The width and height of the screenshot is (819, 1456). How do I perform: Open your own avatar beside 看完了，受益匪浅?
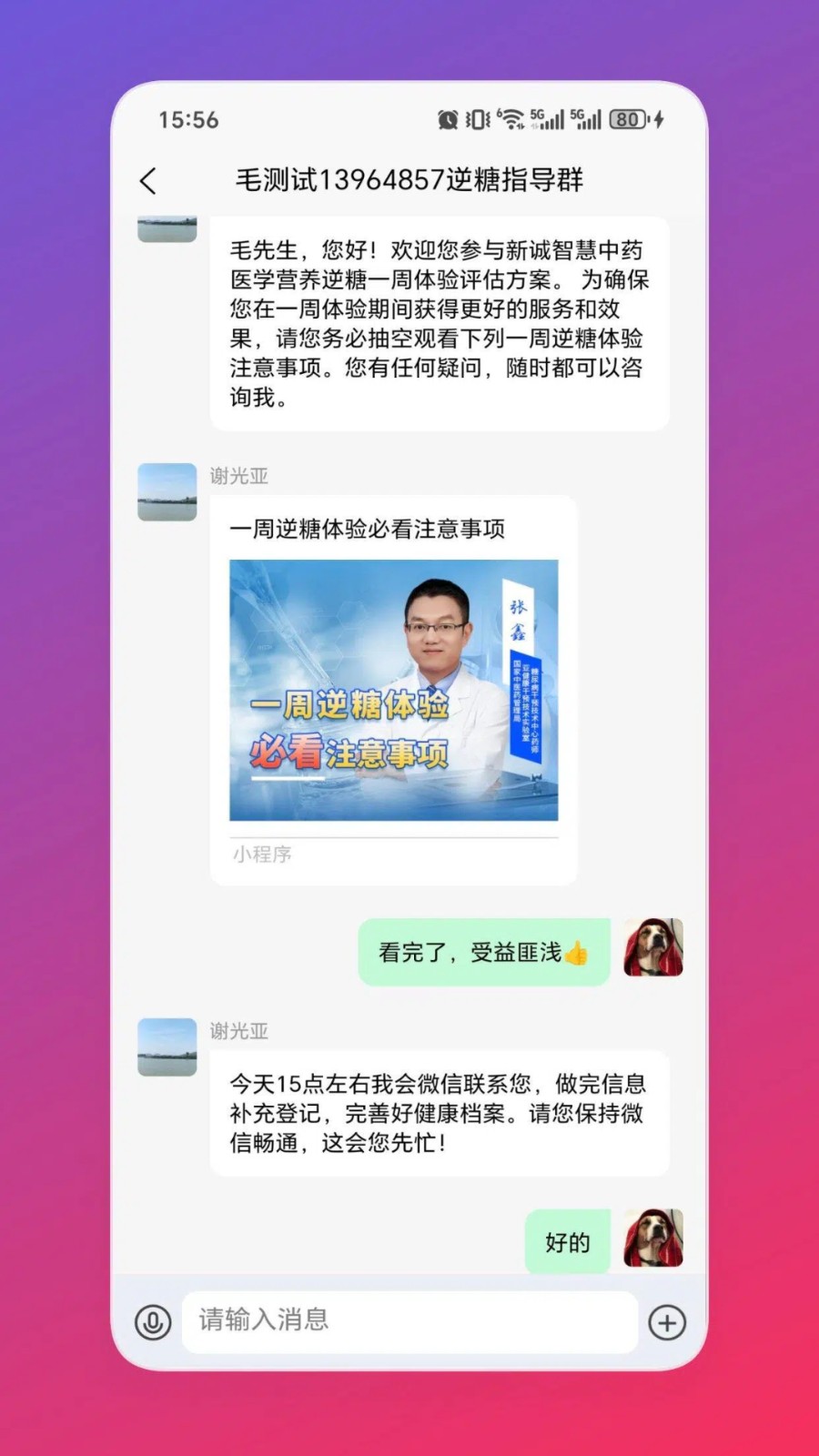[652, 947]
